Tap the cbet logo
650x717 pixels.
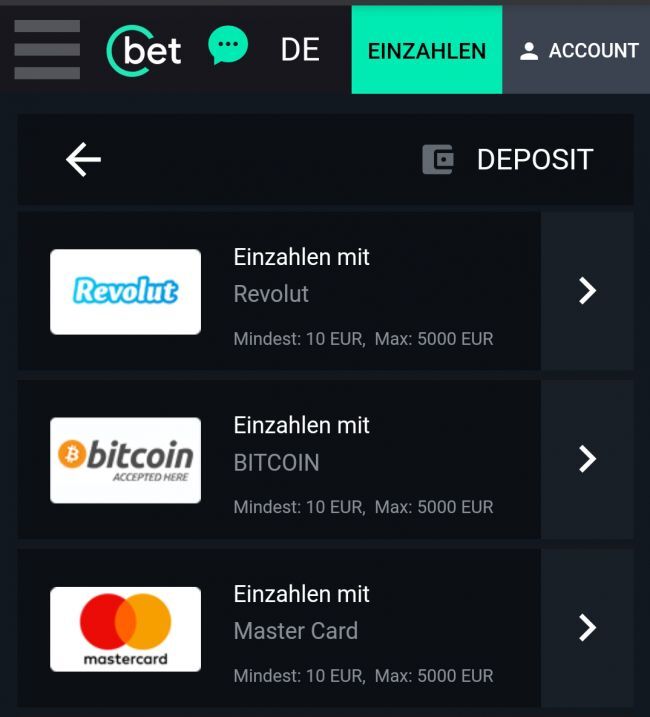point(145,50)
